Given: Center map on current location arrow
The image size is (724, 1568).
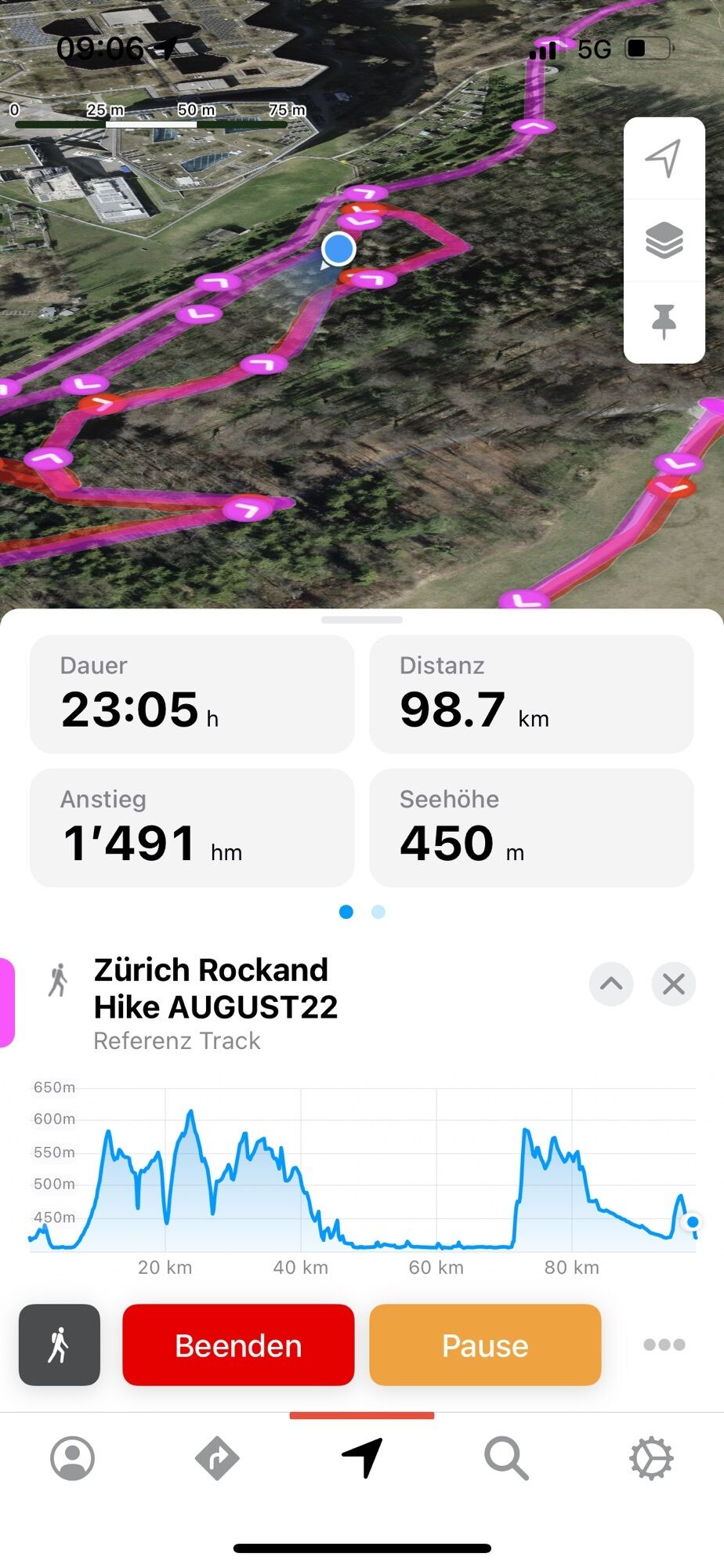Looking at the screenshot, I should [x=664, y=159].
